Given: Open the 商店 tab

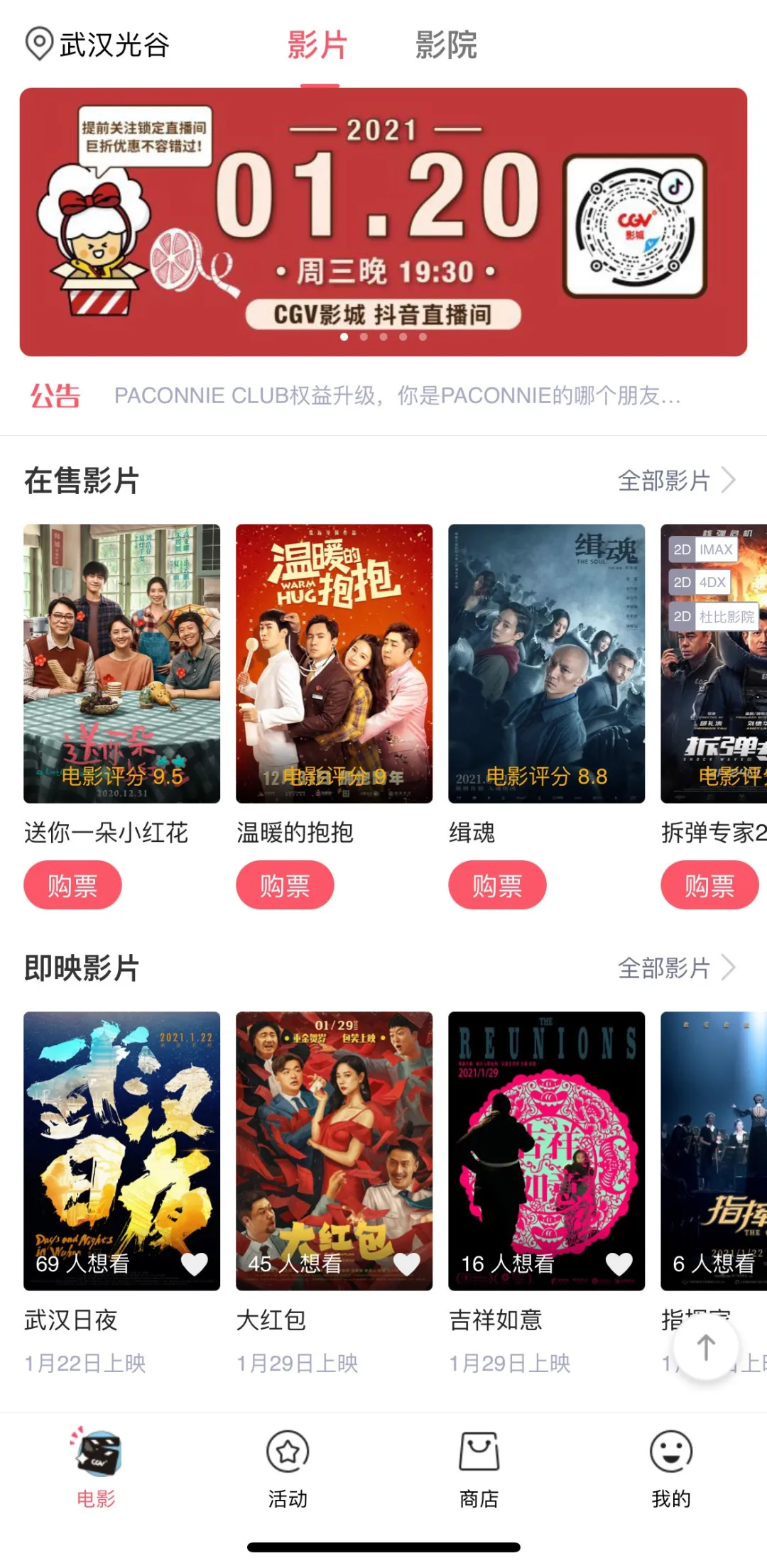Looking at the screenshot, I should [479, 1466].
